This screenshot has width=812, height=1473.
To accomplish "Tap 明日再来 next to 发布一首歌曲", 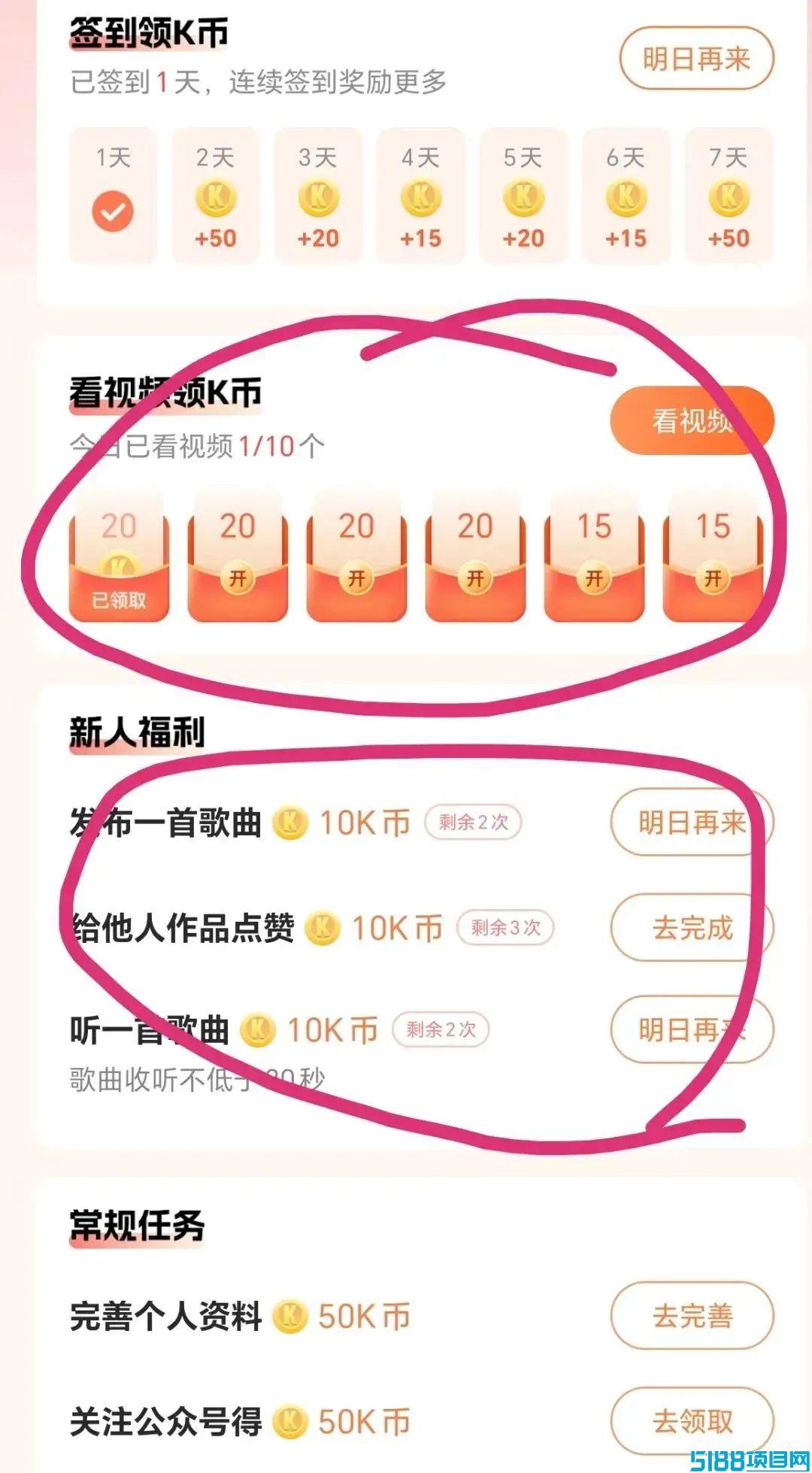I will coord(692,823).
